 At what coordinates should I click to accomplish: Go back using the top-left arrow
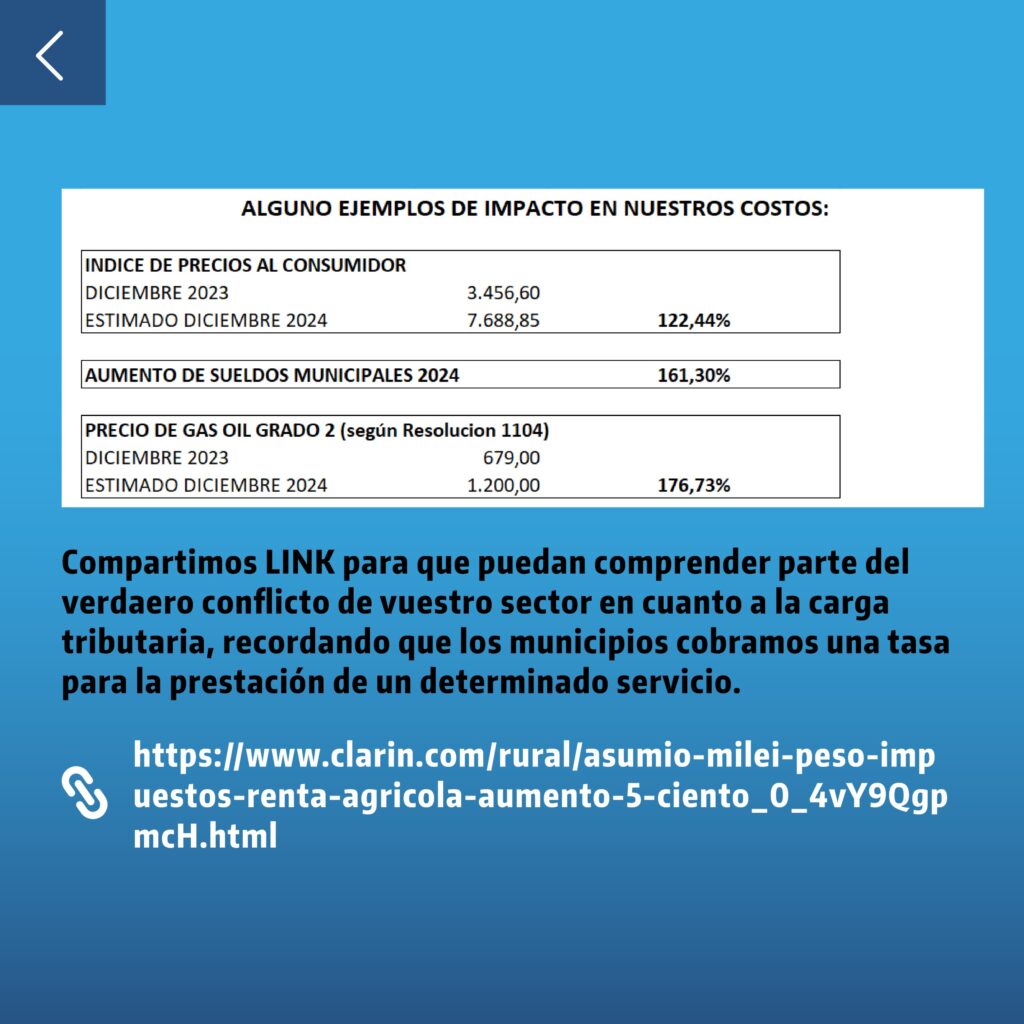(51, 54)
